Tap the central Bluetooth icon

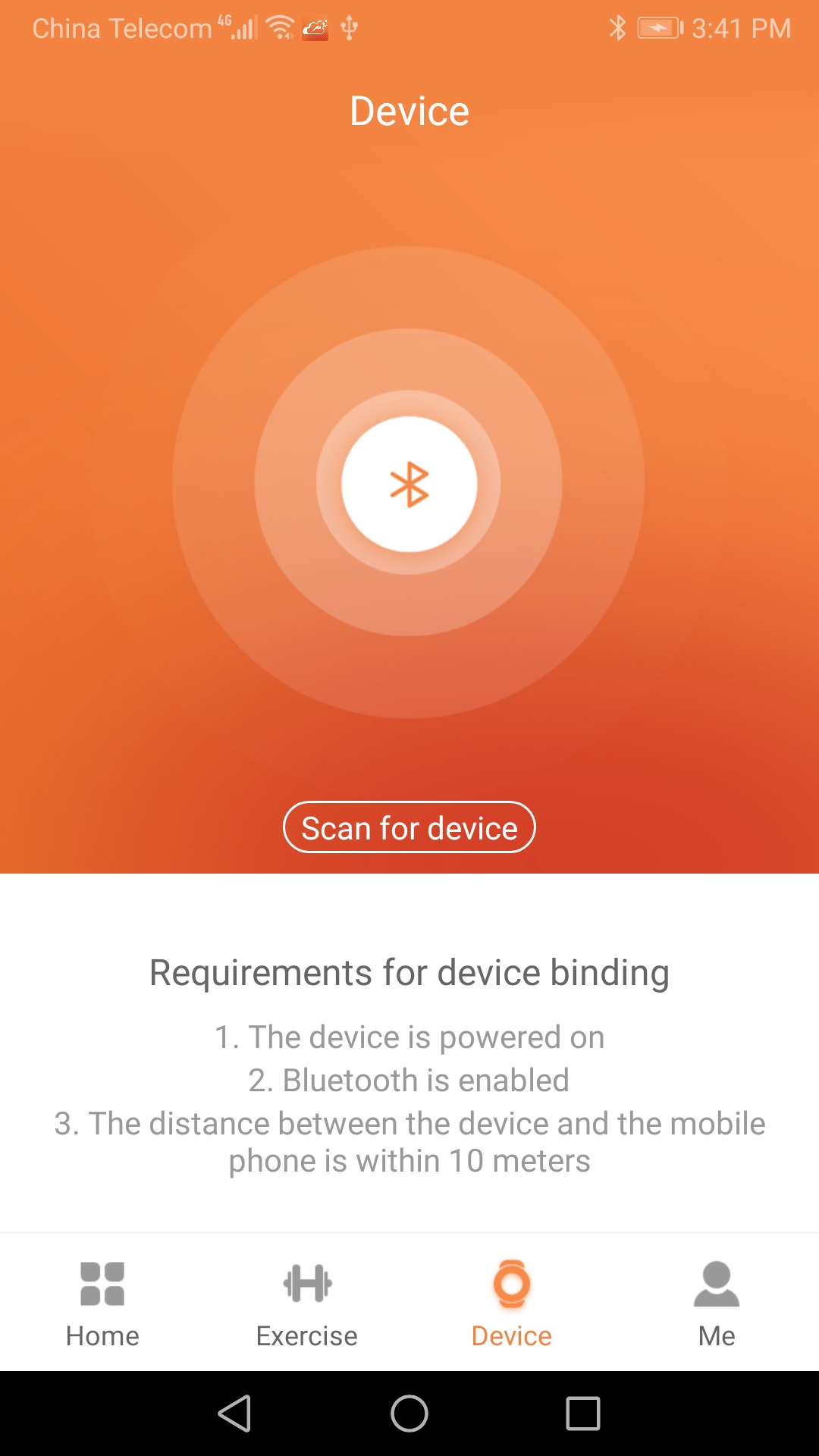409,484
